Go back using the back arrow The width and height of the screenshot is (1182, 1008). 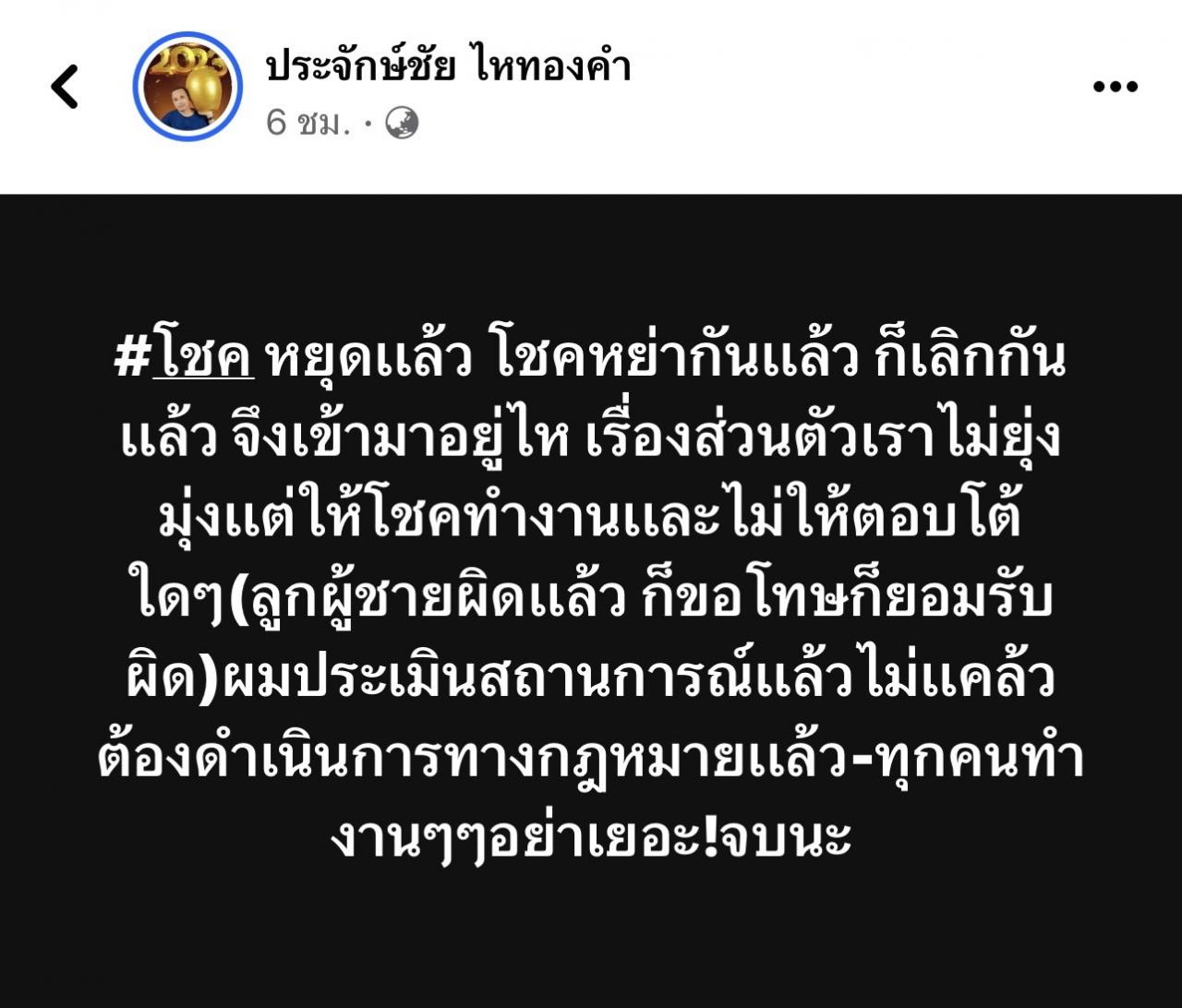65,87
